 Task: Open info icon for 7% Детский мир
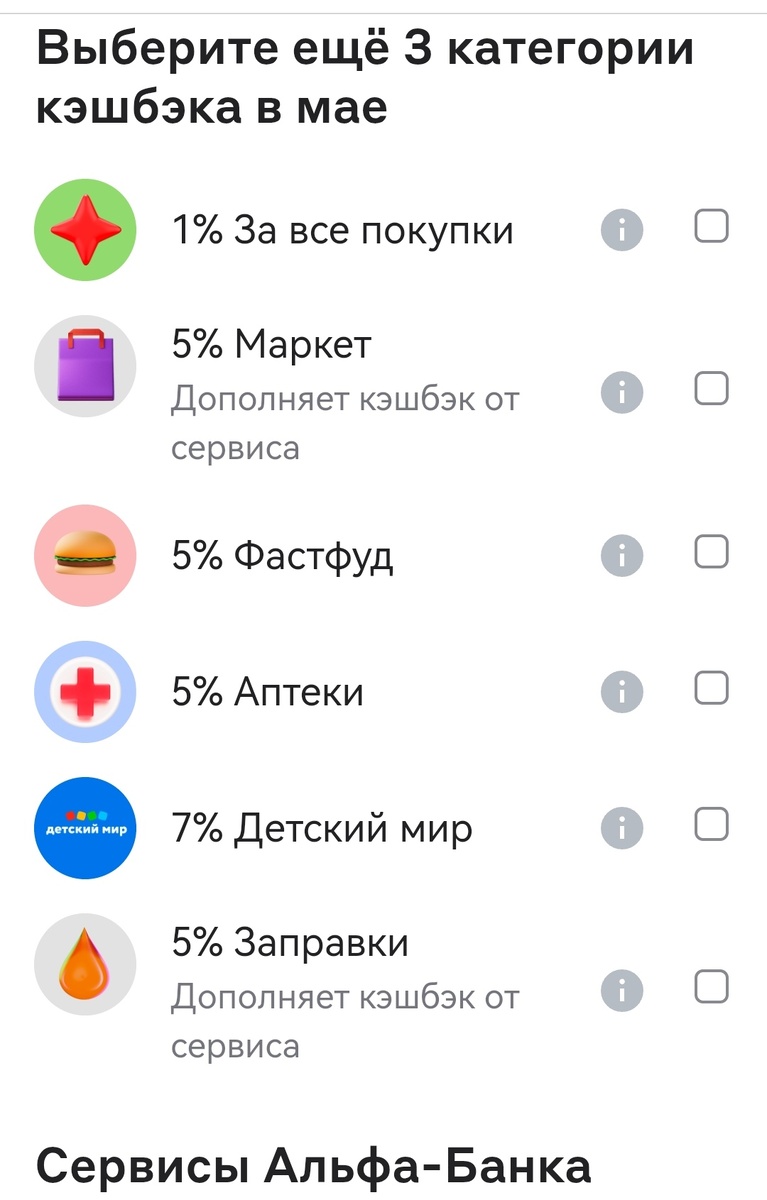pos(621,828)
